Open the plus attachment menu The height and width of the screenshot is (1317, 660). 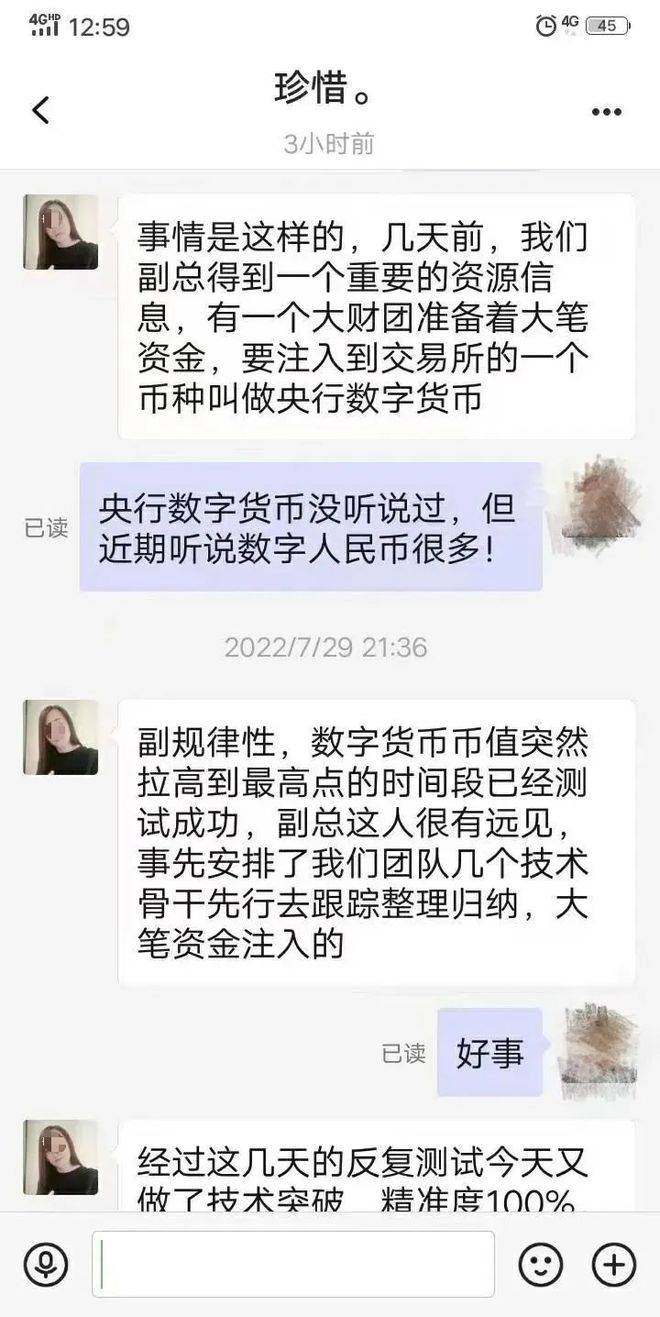tap(614, 1265)
